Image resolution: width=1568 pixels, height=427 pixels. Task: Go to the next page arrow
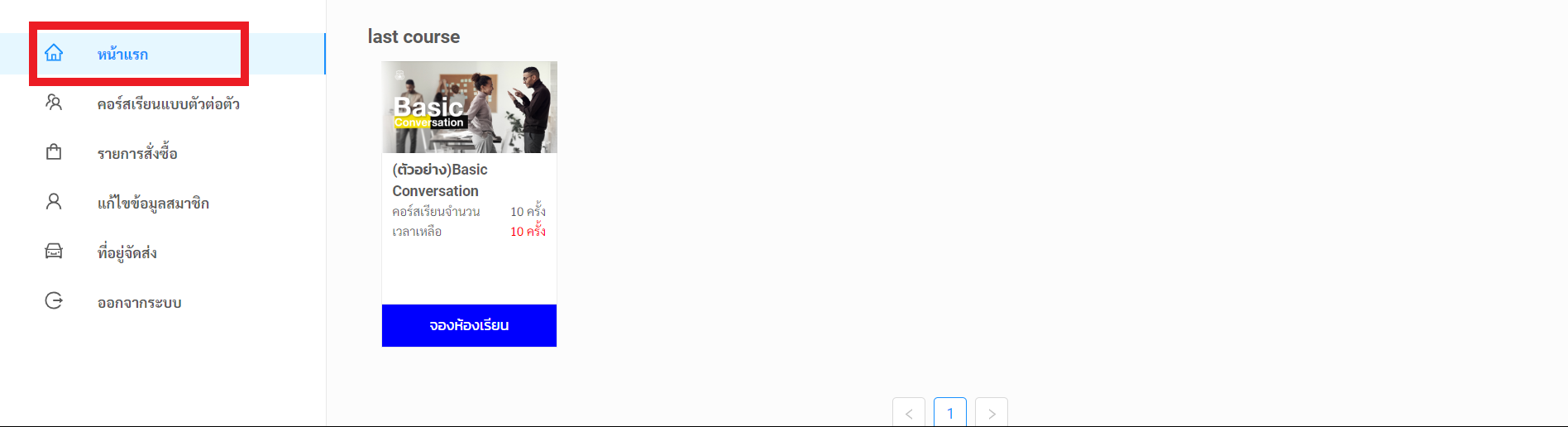point(991,413)
